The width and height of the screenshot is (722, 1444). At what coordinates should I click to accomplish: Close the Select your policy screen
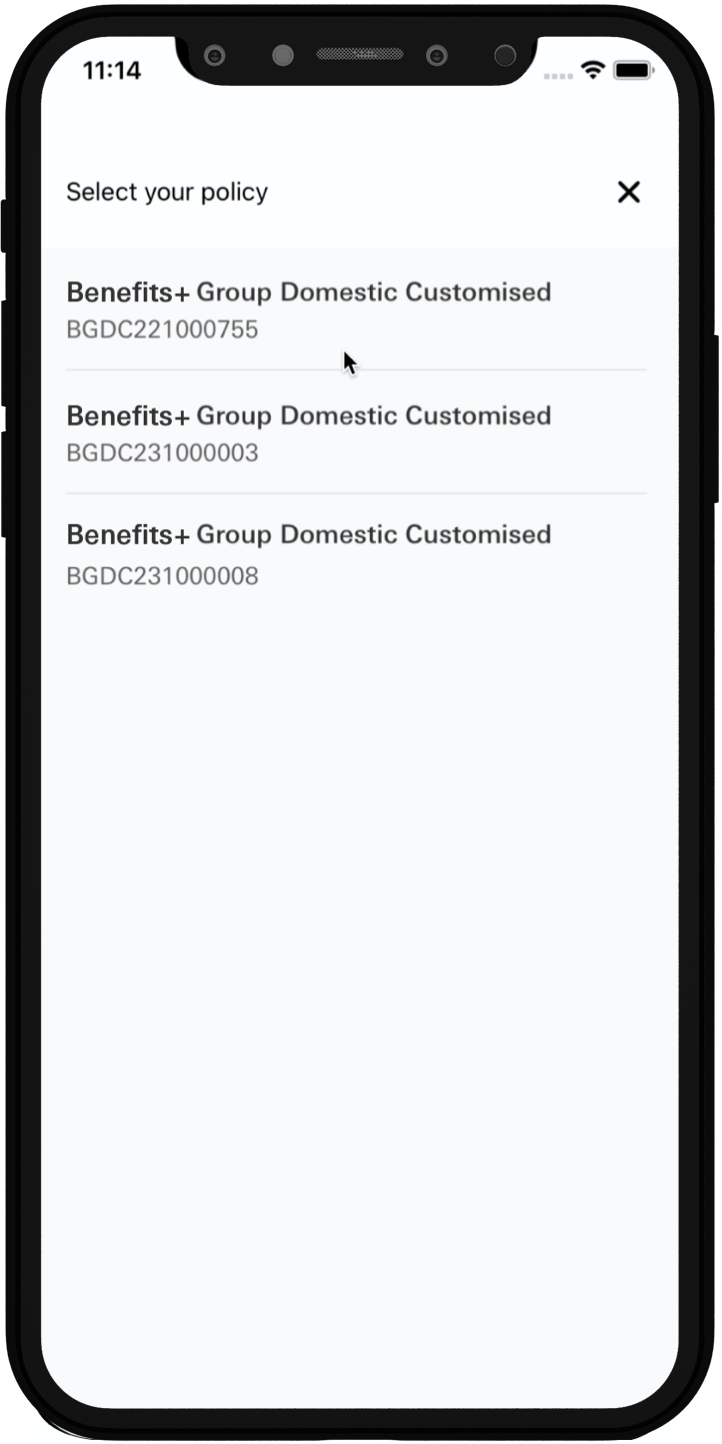coord(628,192)
